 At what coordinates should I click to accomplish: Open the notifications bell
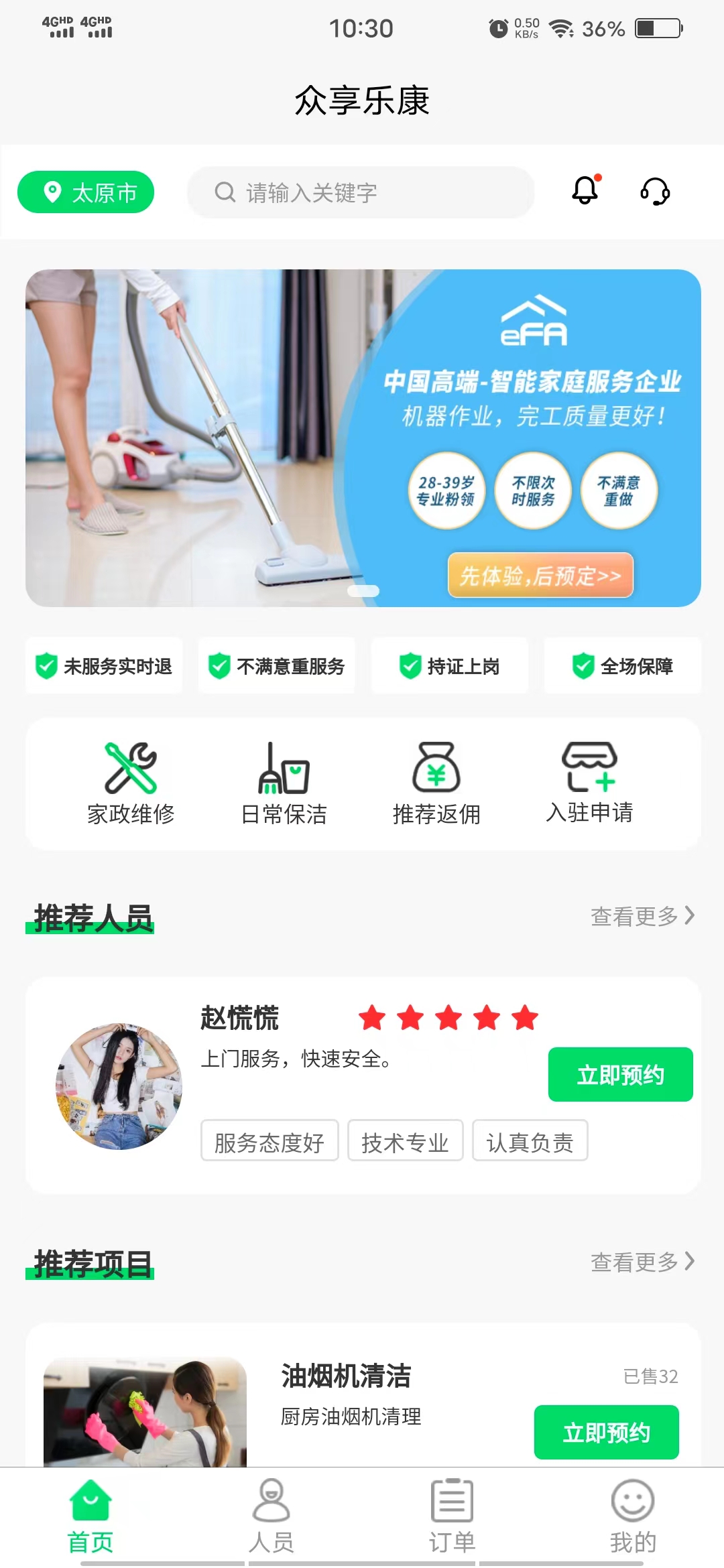pos(585,191)
